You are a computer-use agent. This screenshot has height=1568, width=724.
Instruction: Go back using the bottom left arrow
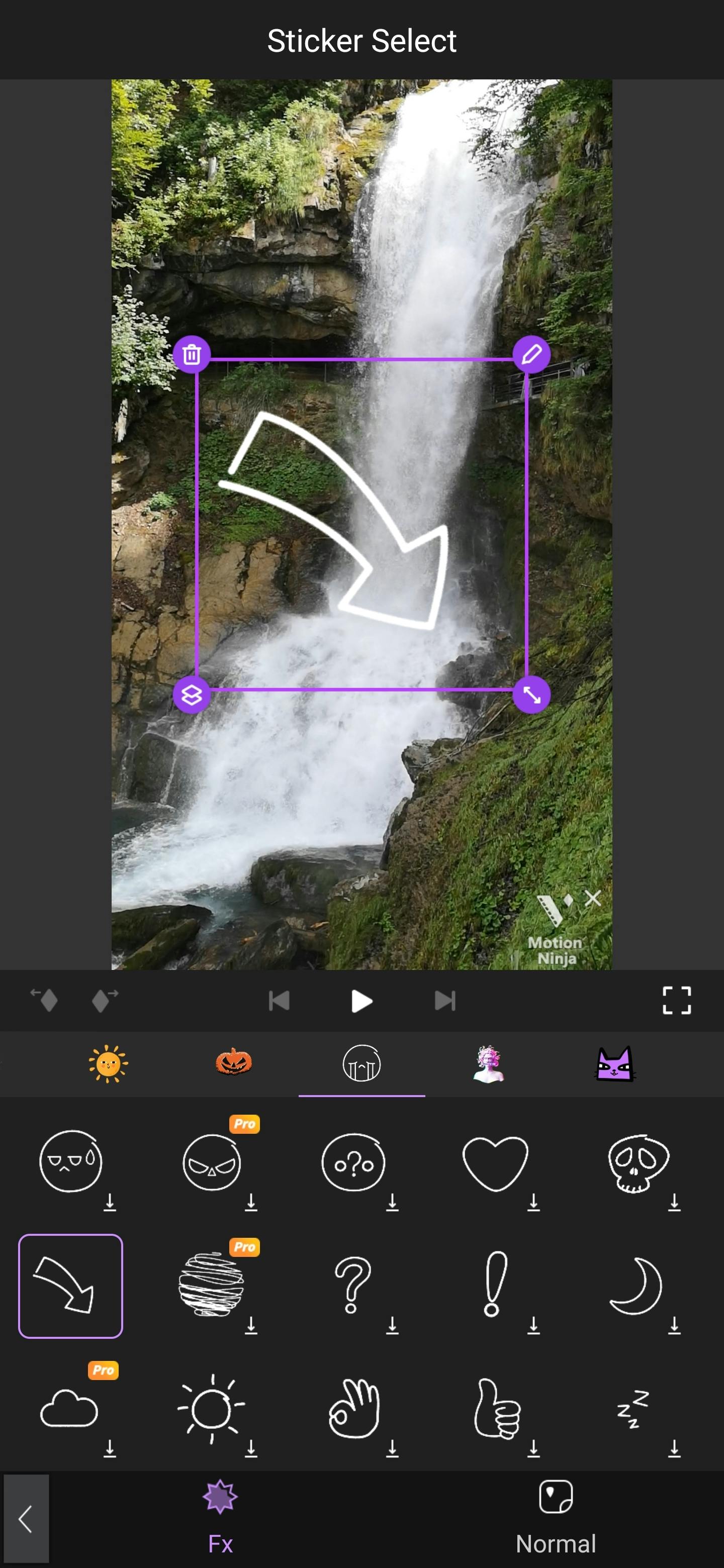pyautogui.click(x=26, y=1519)
